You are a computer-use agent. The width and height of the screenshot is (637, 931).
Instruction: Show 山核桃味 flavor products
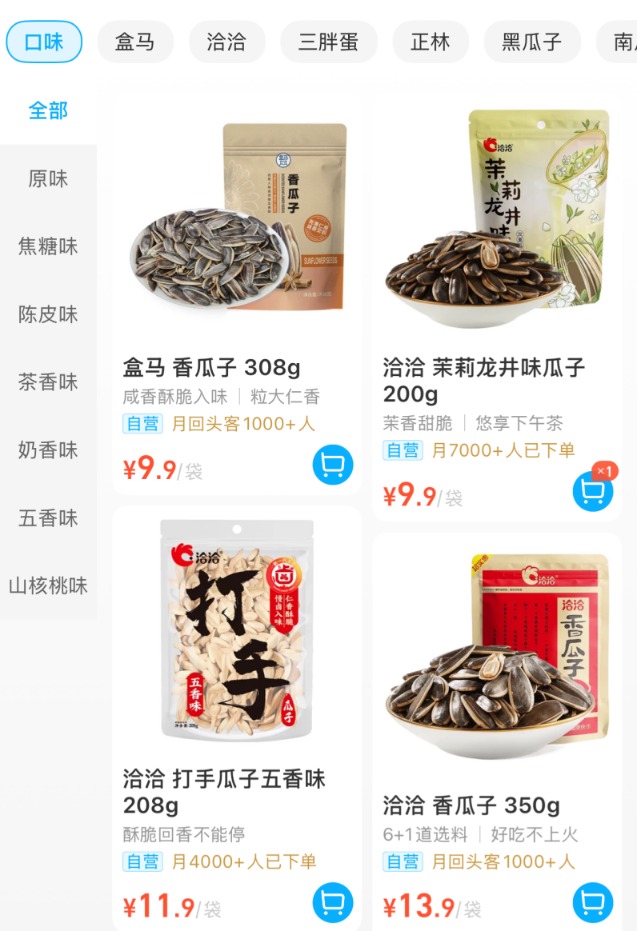click(x=48, y=586)
